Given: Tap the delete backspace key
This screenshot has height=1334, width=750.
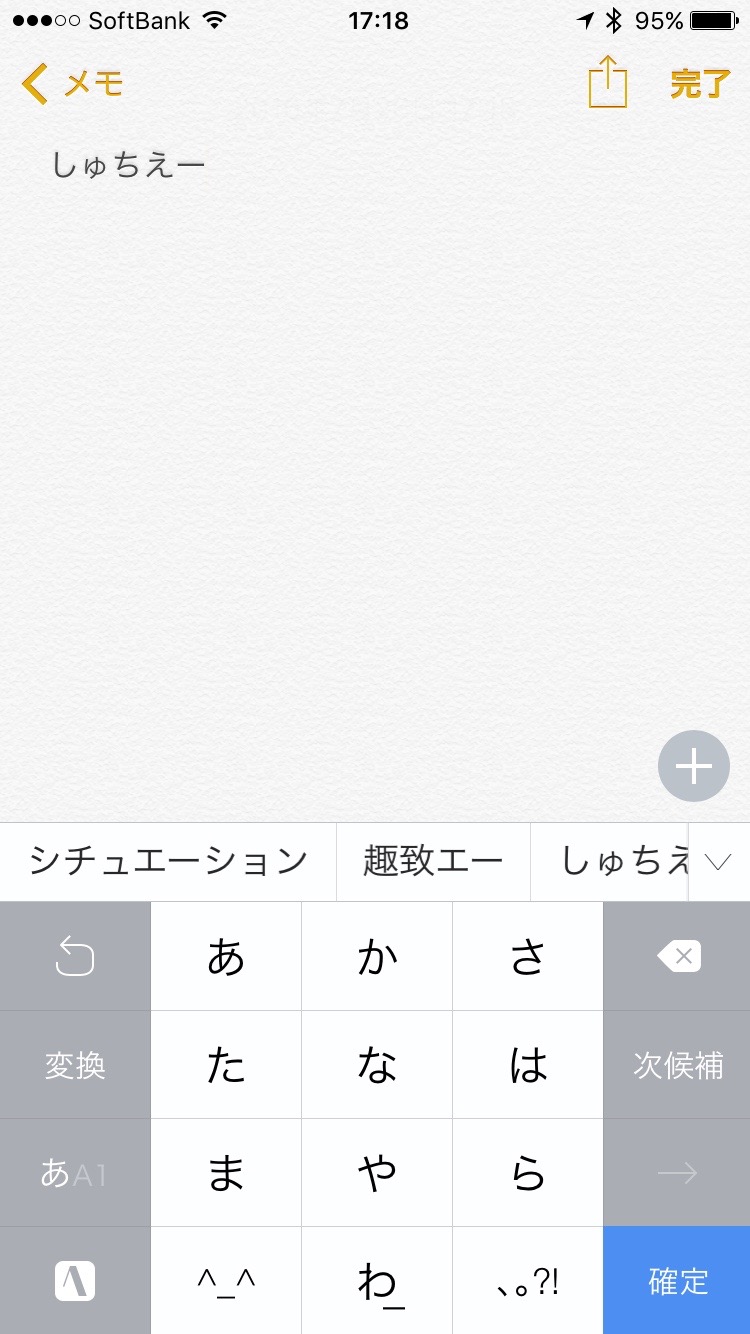Looking at the screenshot, I should [678, 957].
